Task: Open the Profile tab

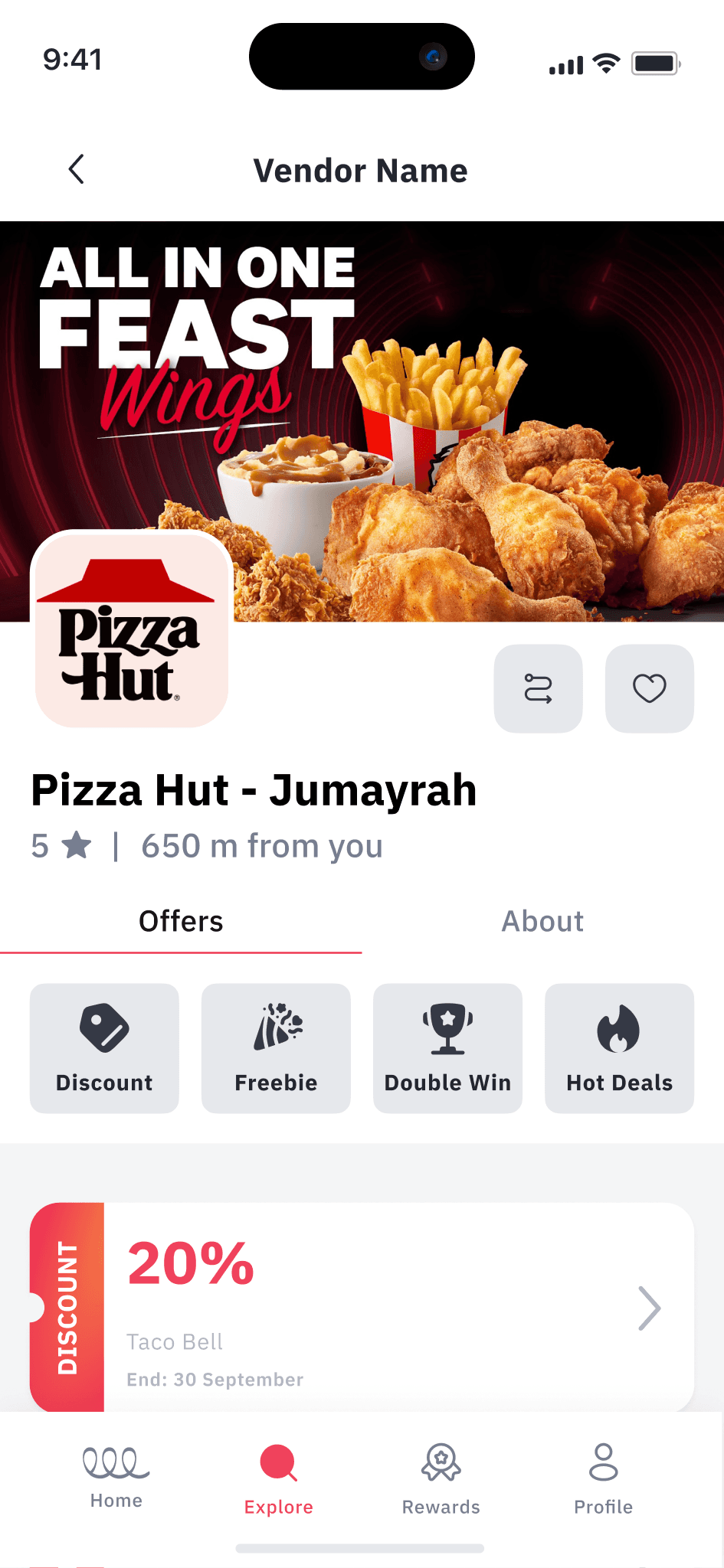Action: coord(604,1479)
